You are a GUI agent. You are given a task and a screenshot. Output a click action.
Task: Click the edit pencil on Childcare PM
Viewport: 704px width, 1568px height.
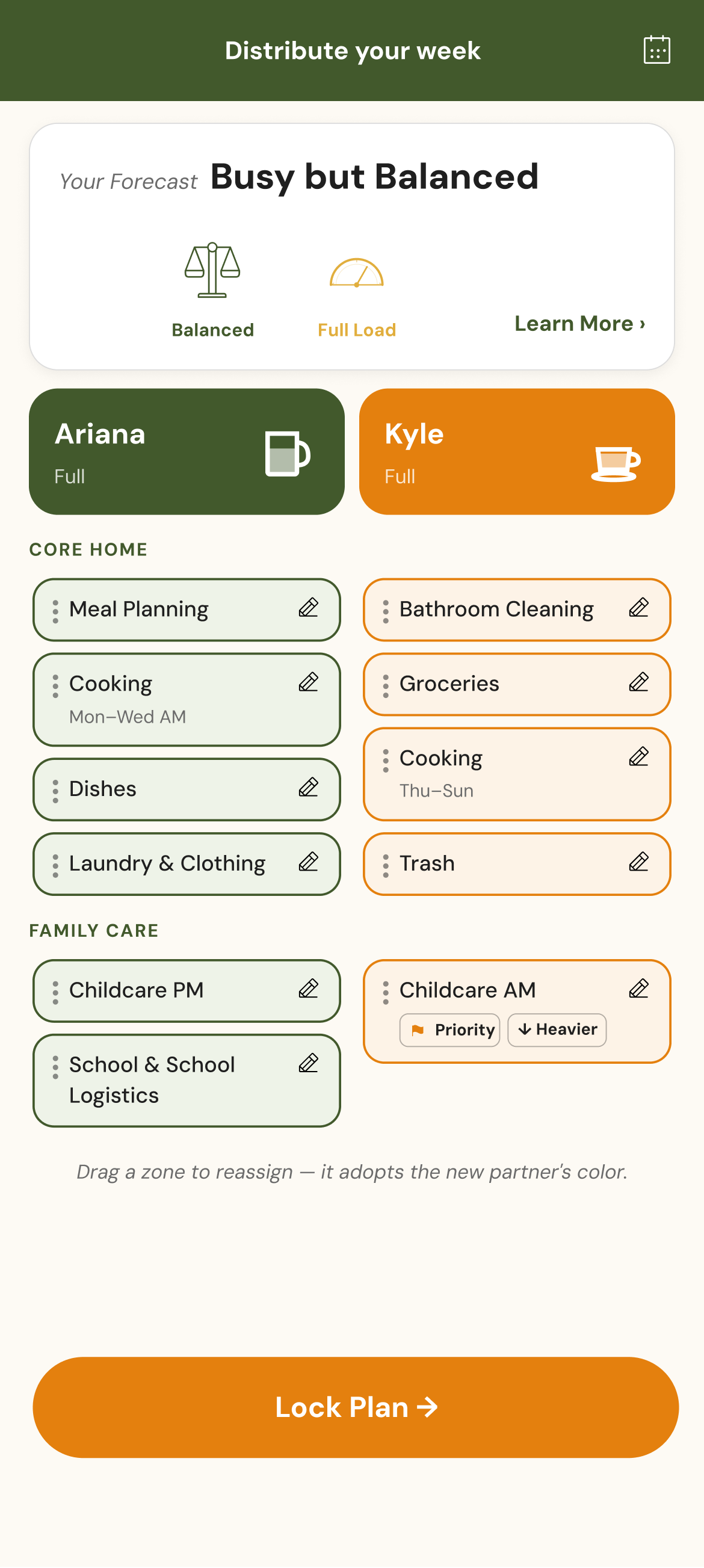click(309, 990)
